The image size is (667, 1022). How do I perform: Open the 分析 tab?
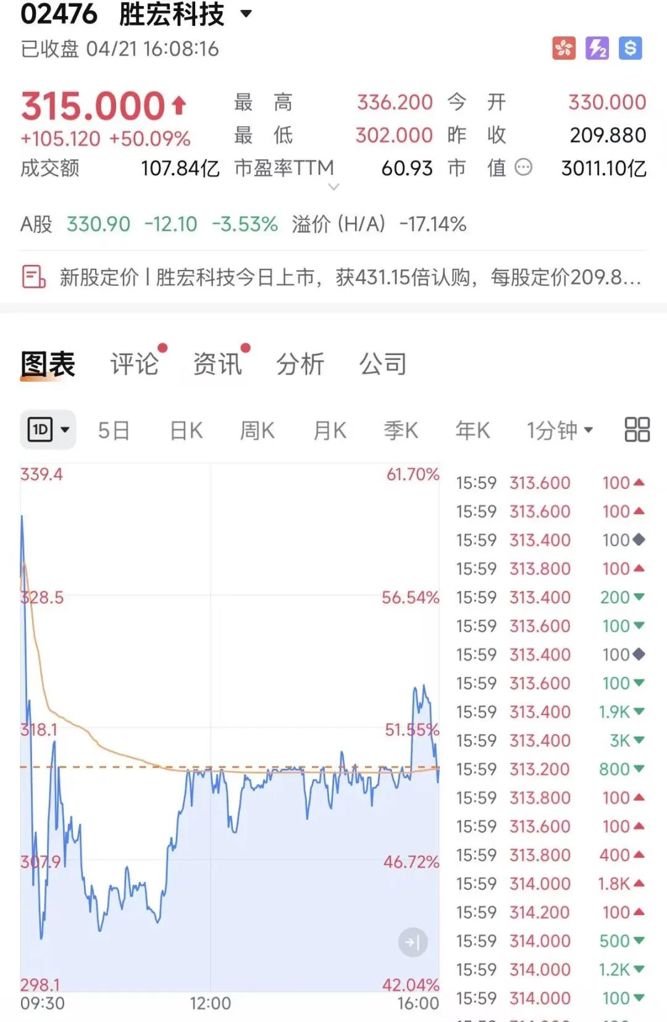(300, 364)
